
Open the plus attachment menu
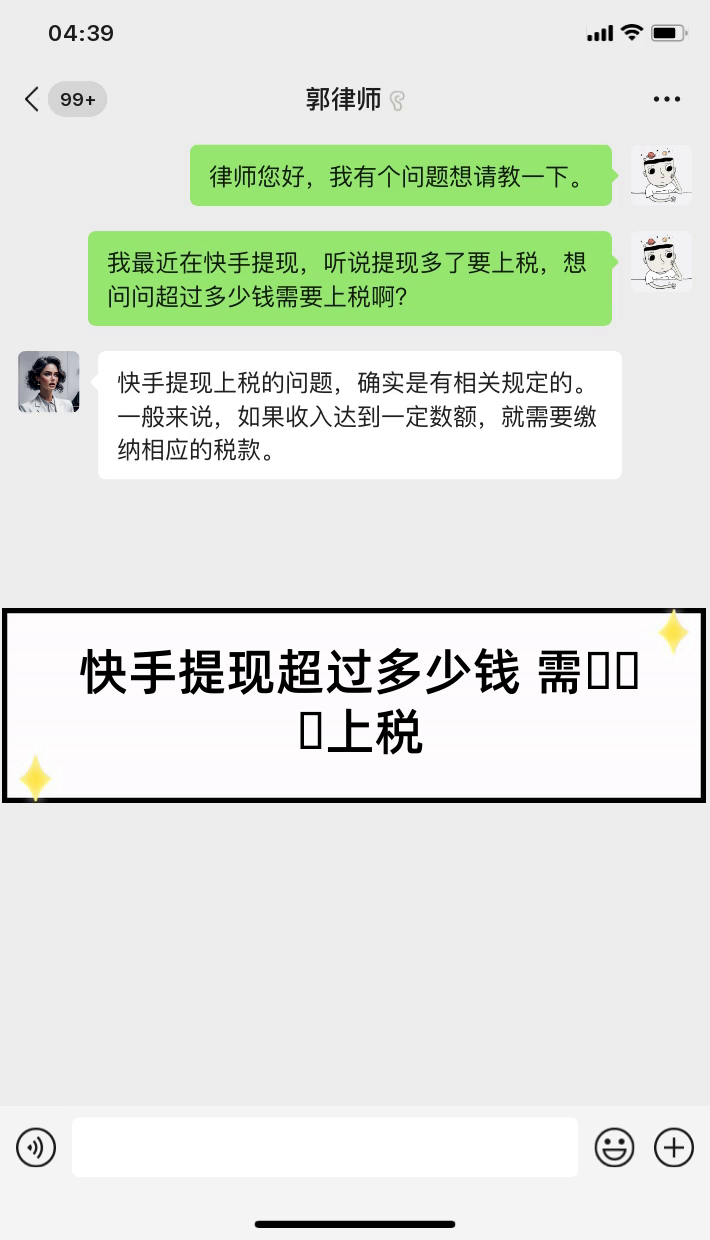click(674, 1147)
